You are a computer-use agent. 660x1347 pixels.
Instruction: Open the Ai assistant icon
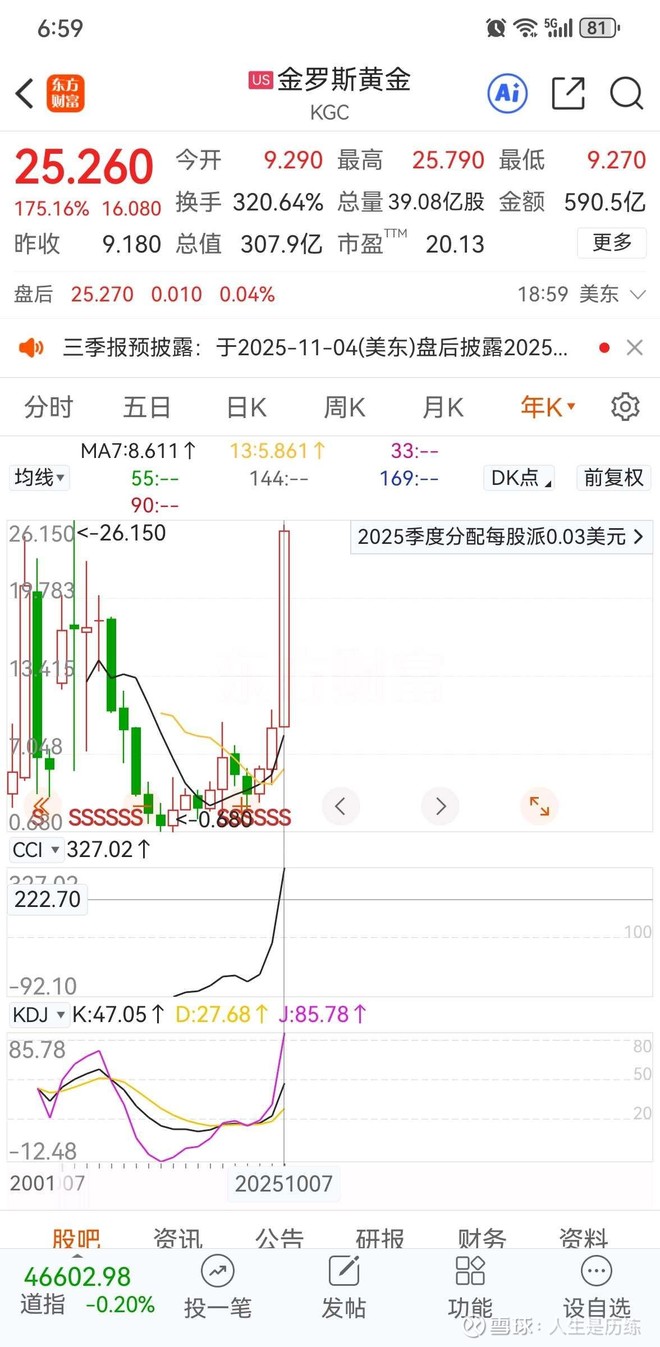click(x=507, y=94)
